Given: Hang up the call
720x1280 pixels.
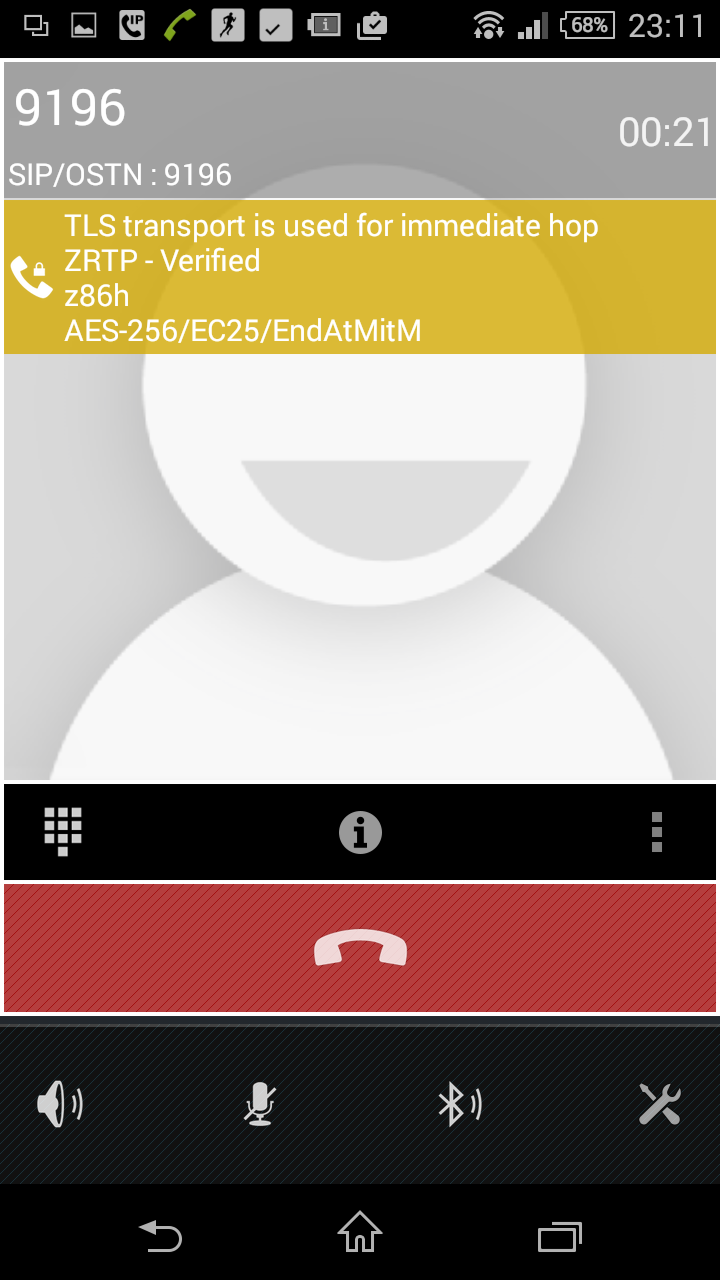Looking at the screenshot, I should coord(360,948).
